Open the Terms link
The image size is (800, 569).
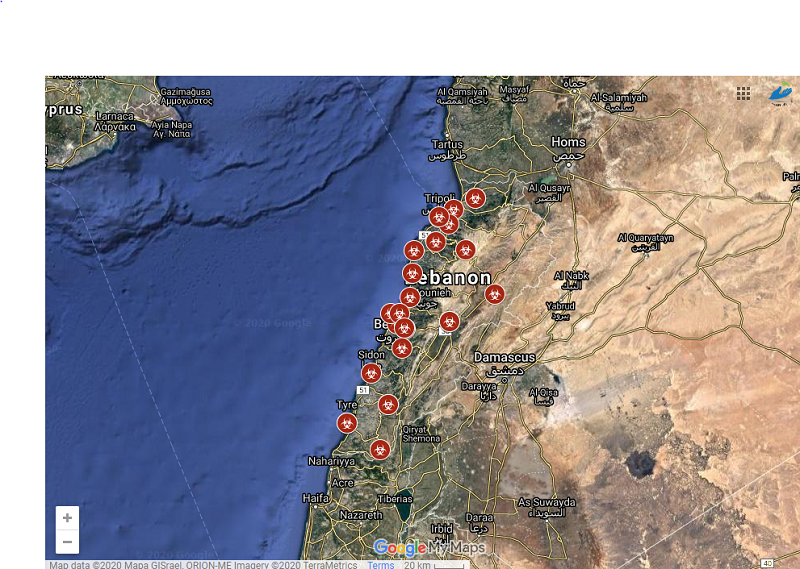coord(381,565)
